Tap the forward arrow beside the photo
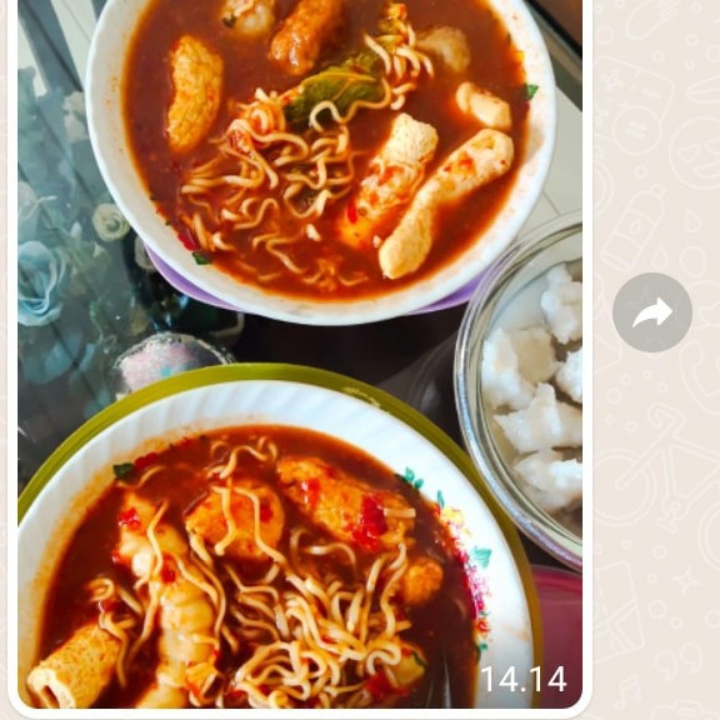Viewport: 720px width, 720px height. coord(652,313)
